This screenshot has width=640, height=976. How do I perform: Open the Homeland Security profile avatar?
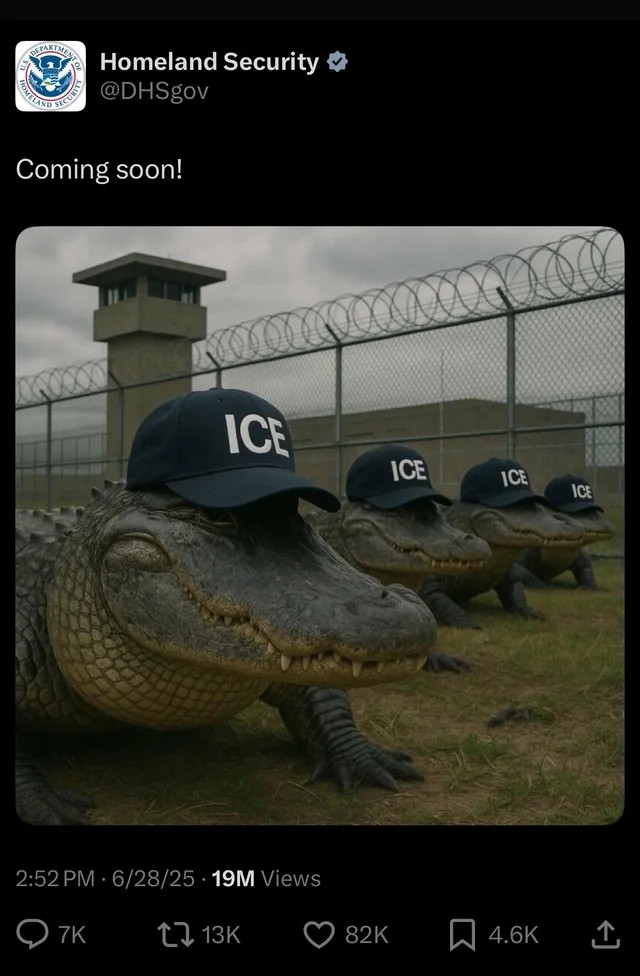pos(50,76)
